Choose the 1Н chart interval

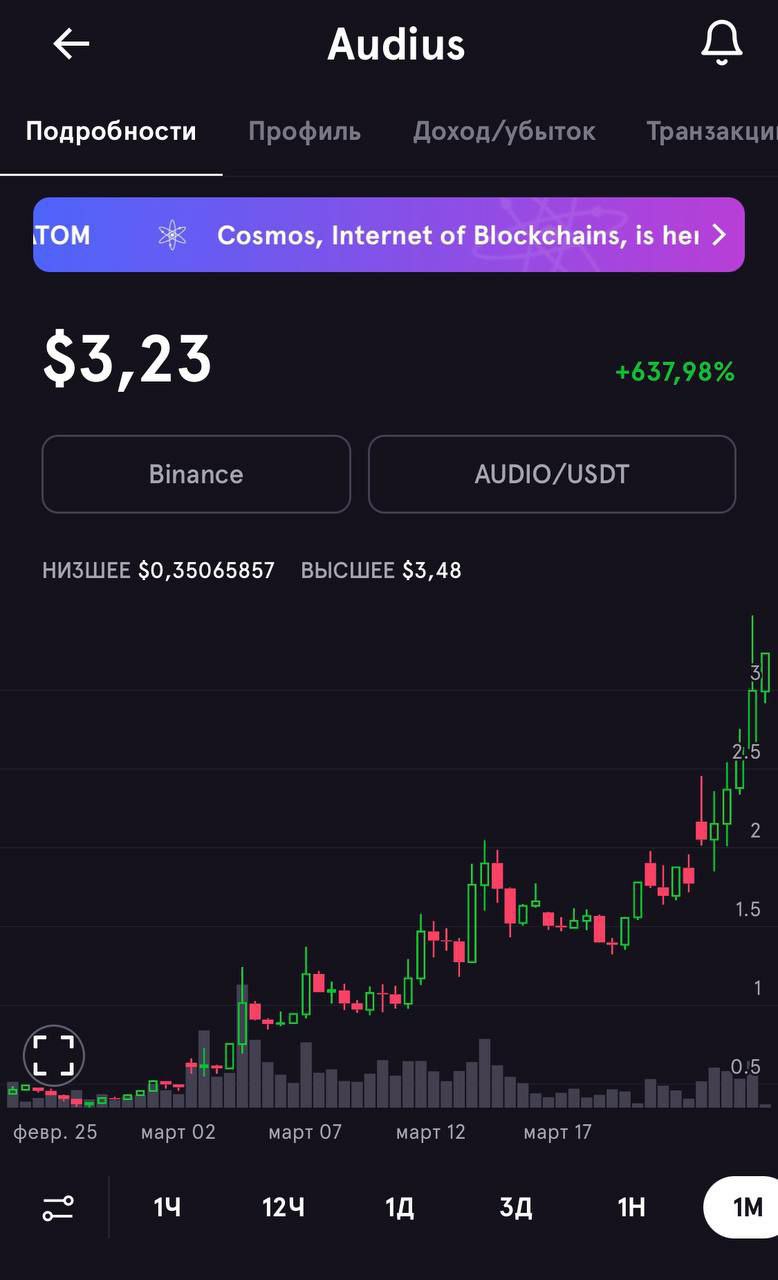pos(631,1207)
